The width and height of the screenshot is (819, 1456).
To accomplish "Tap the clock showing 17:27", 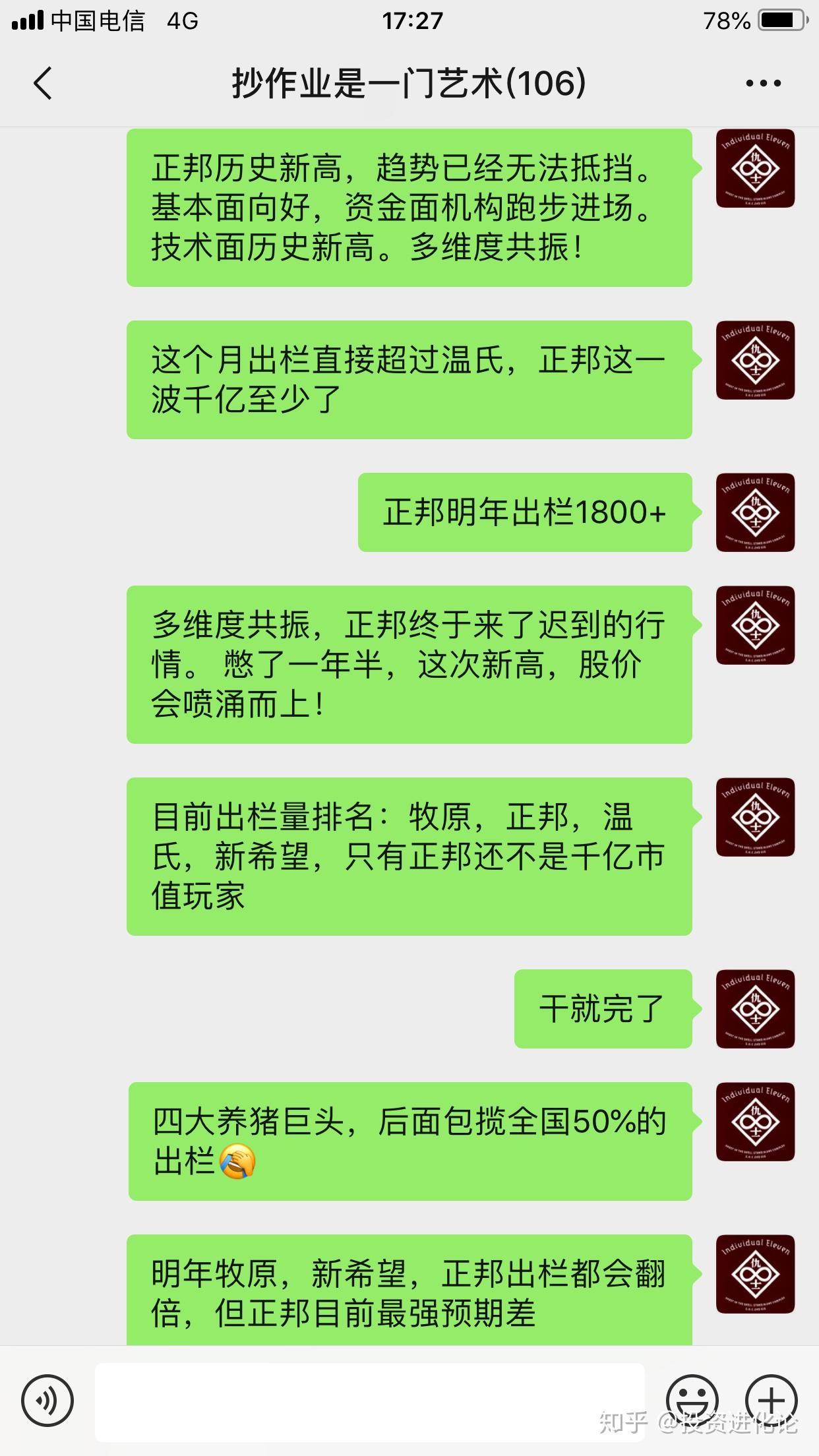I will (409, 20).
